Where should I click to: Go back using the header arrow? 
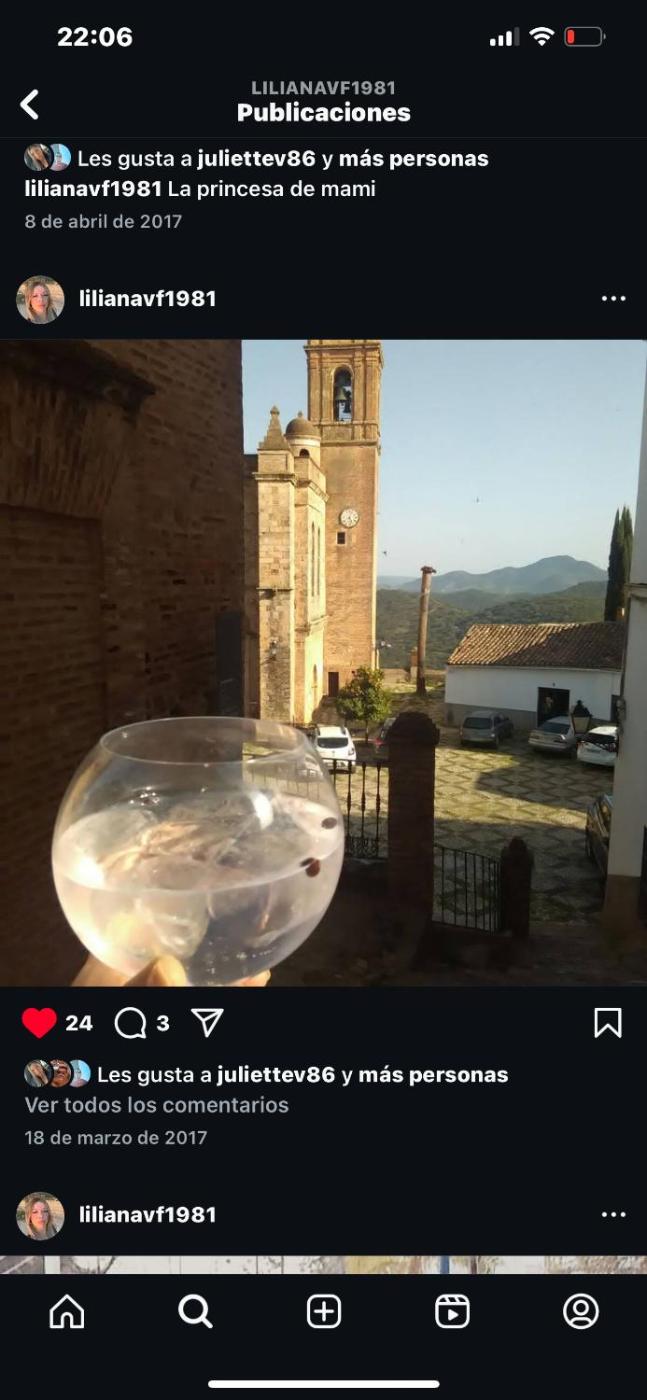30,104
